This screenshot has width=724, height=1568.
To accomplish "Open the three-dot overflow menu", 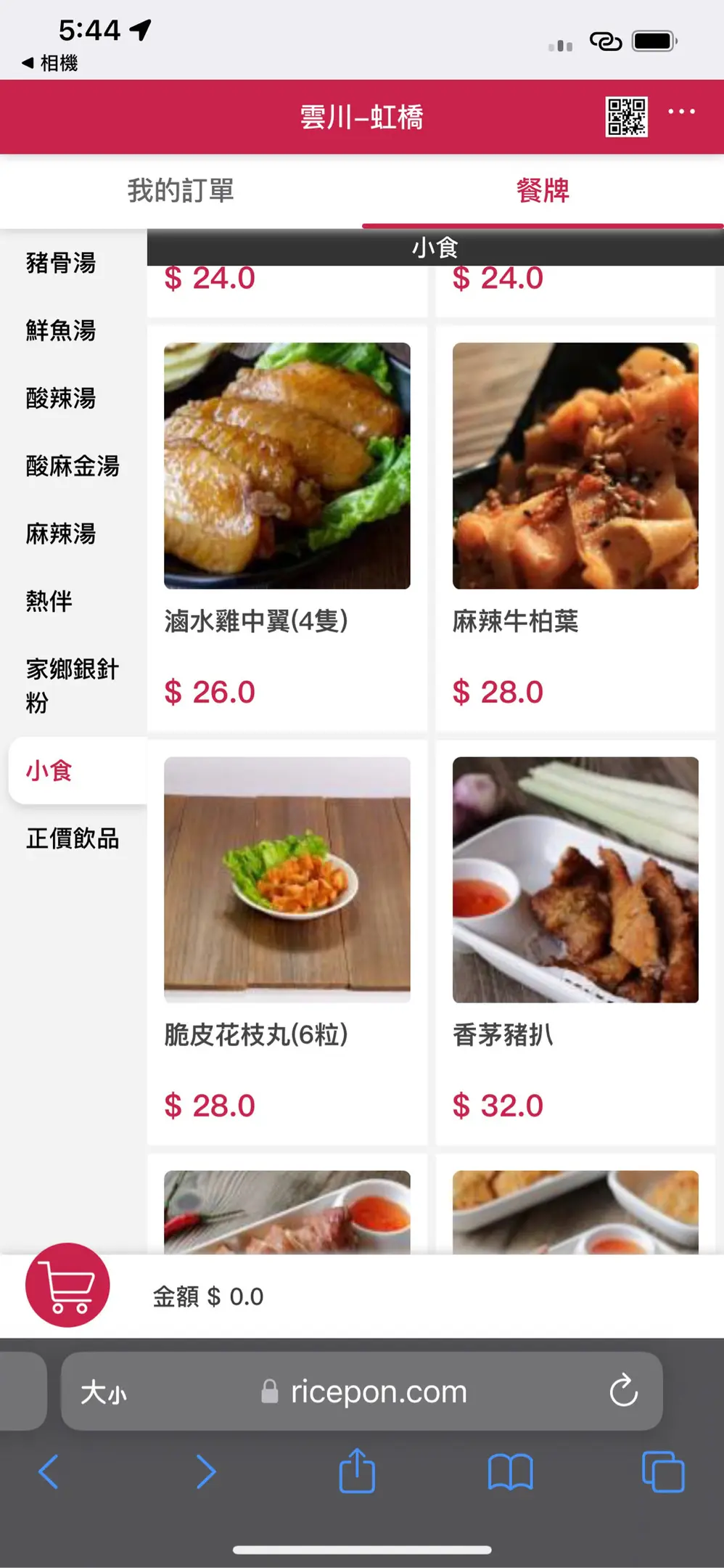I will [681, 112].
